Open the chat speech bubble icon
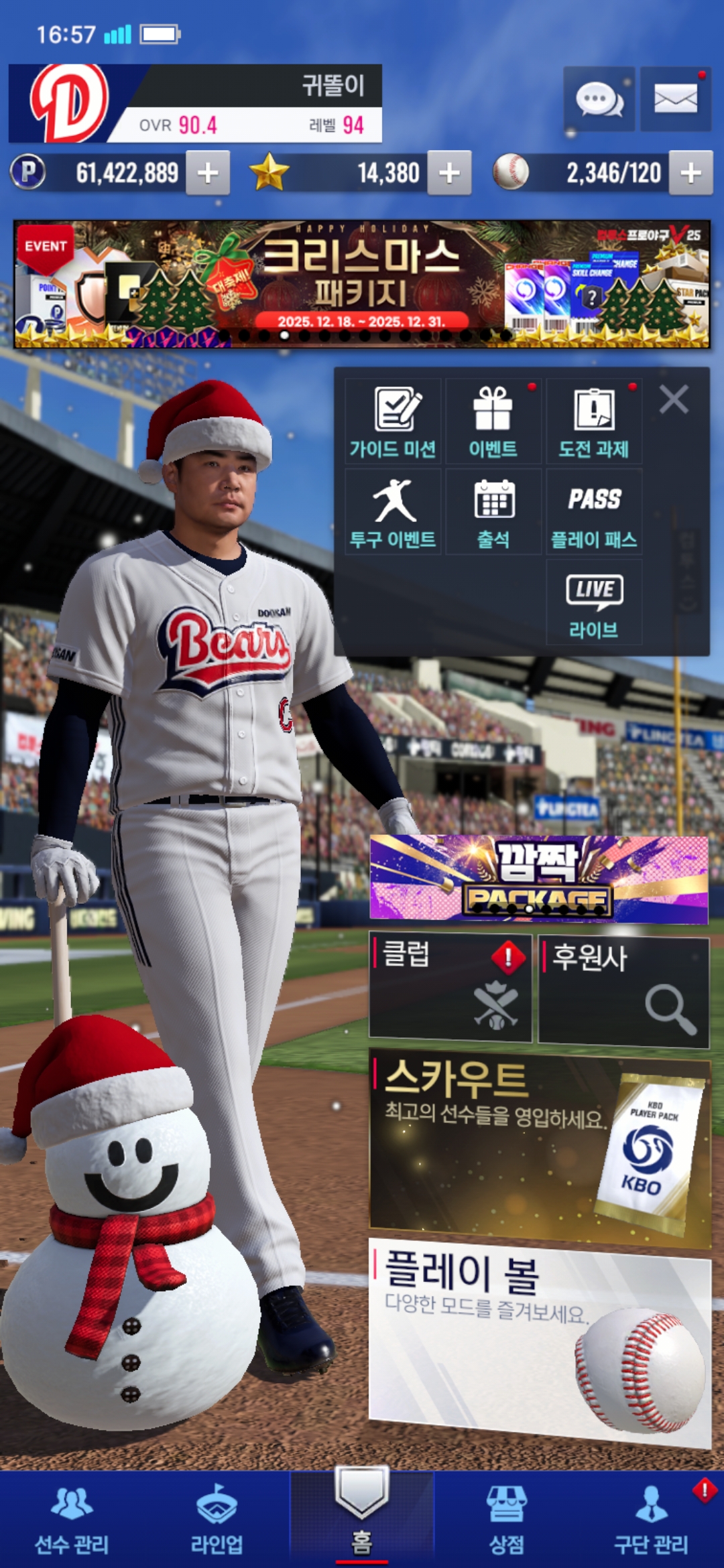Screen dimensions: 724x1568 click(599, 99)
